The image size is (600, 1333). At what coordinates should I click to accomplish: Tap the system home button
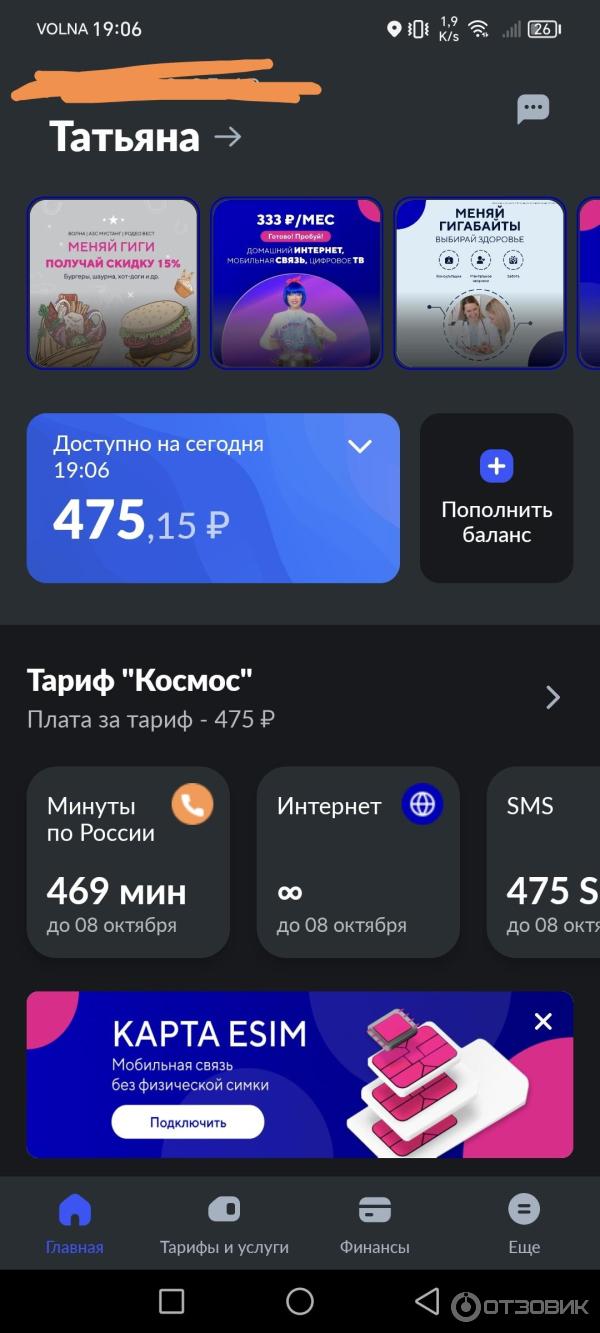(300, 1301)
